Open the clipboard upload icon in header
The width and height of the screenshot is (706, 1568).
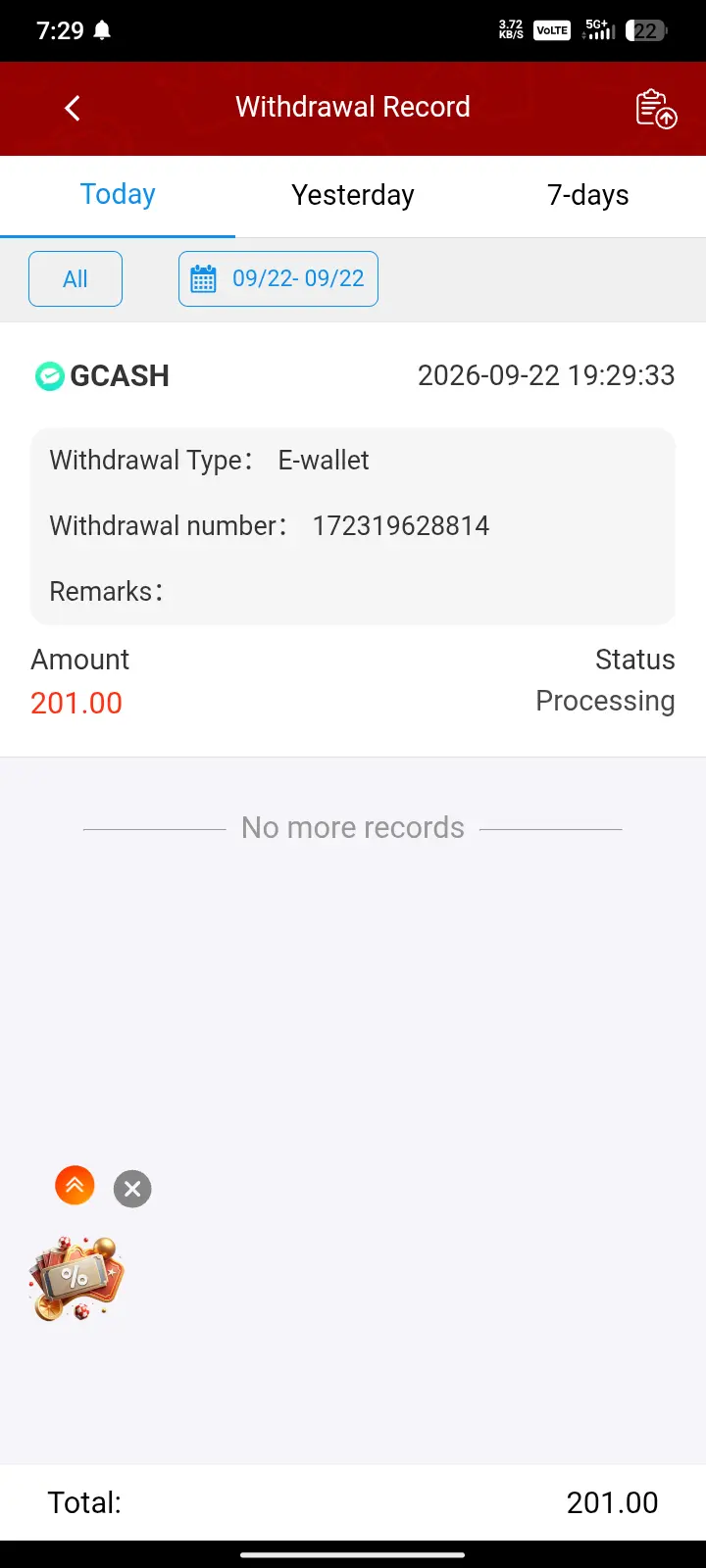(x=656, y=109)
